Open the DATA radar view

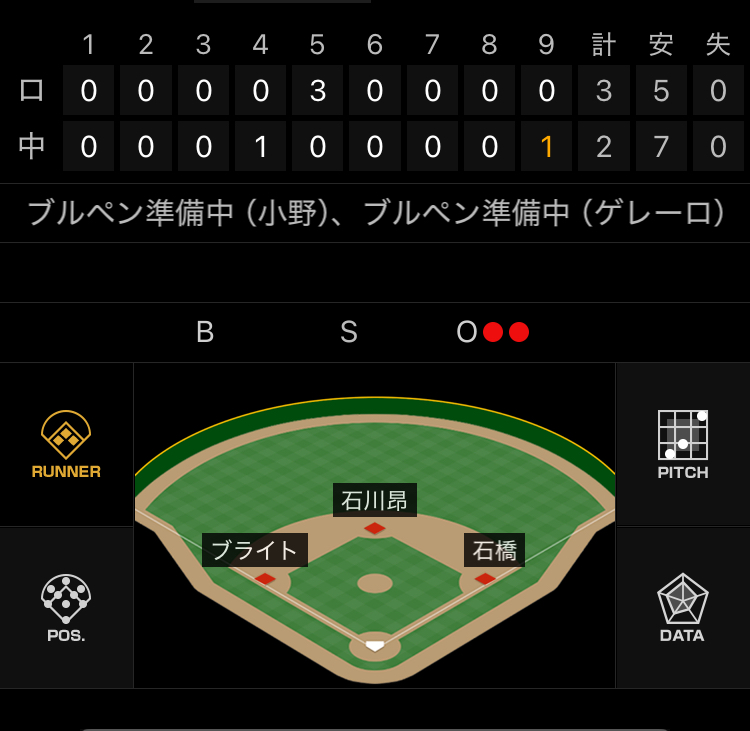coord(683,608)
